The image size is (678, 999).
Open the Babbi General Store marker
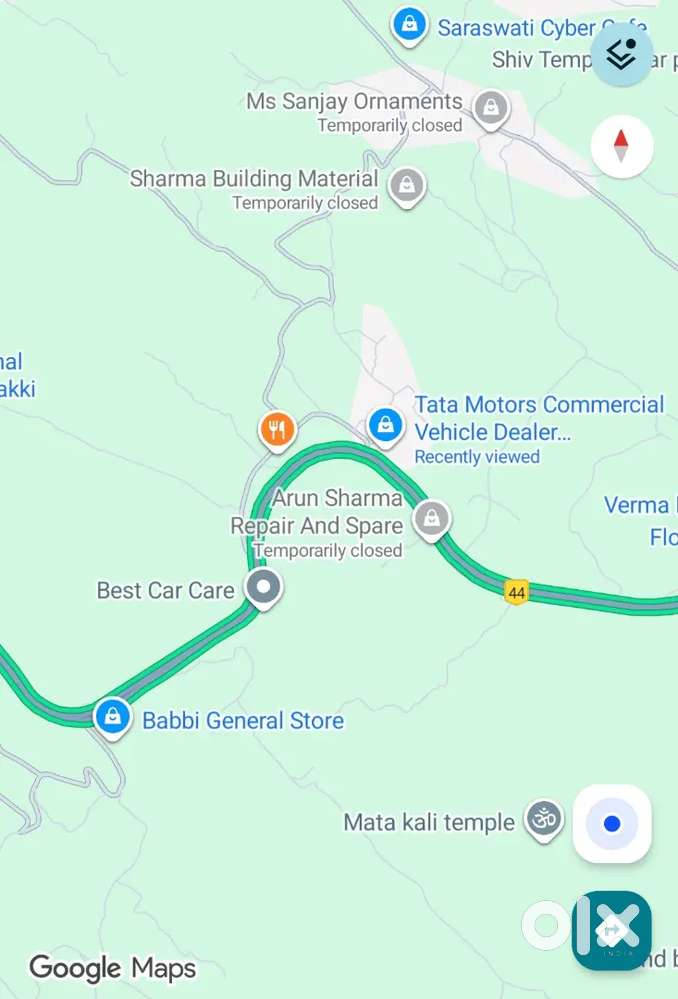point(113,717)
